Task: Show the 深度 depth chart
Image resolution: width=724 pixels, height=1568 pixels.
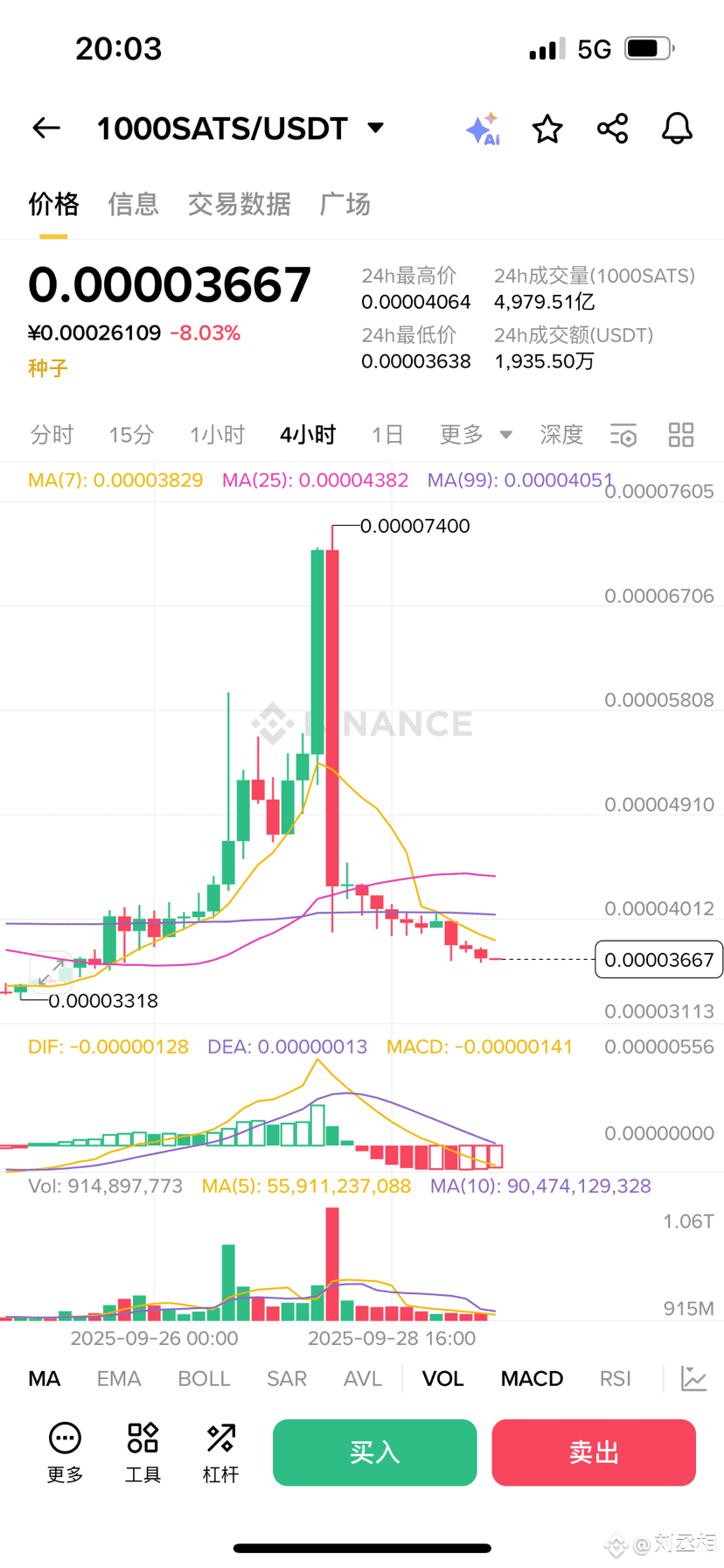Action: point(561,435)
